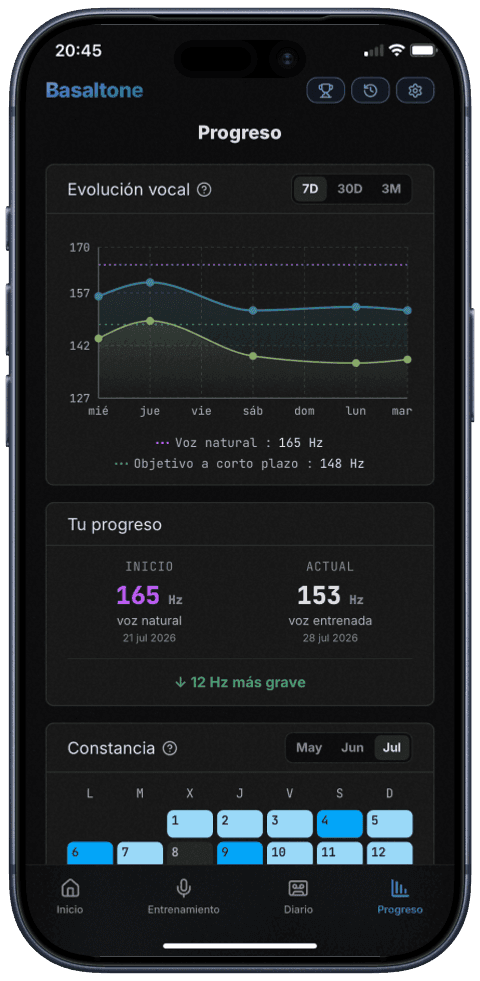Go to the Inicio tab

[69, 896]
